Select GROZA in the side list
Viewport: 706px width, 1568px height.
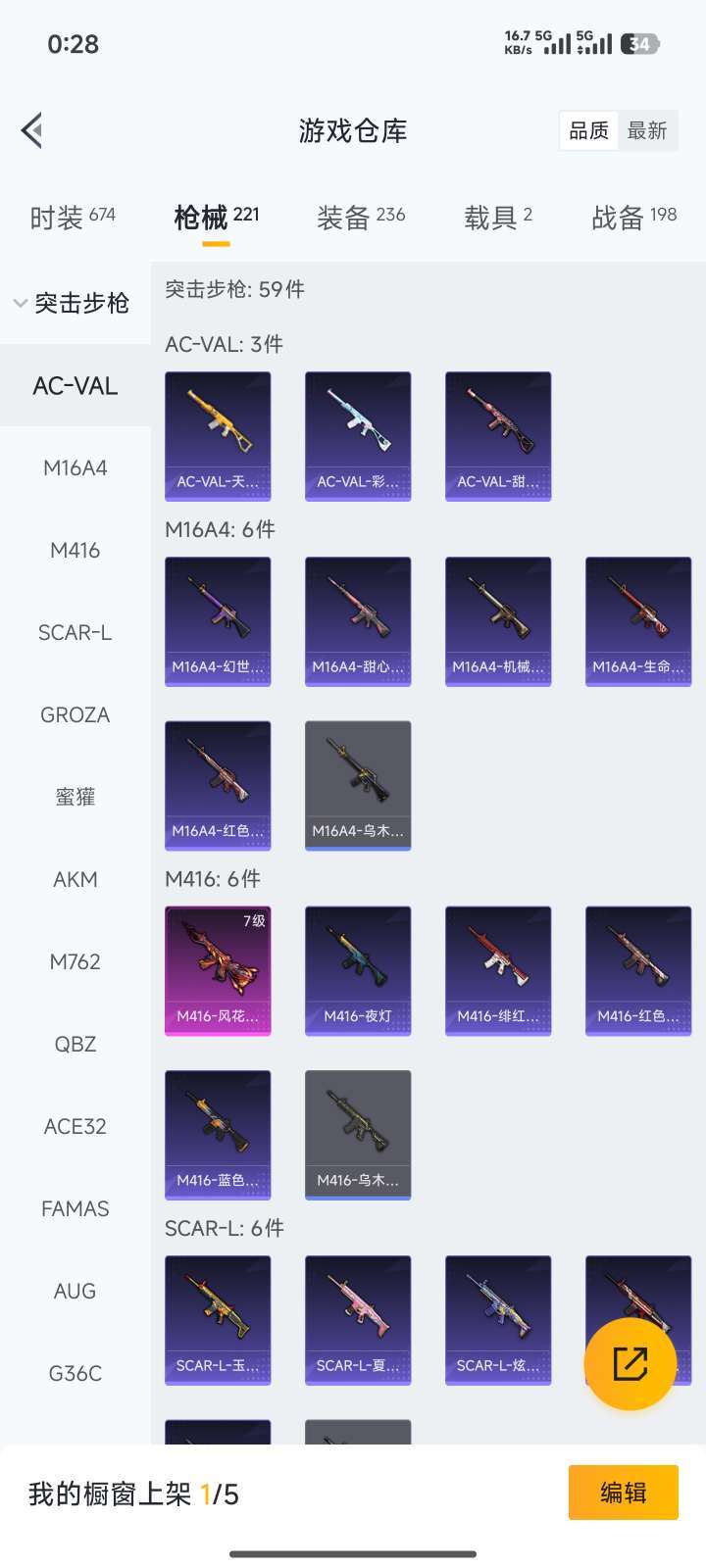click(x=76, y=715)
